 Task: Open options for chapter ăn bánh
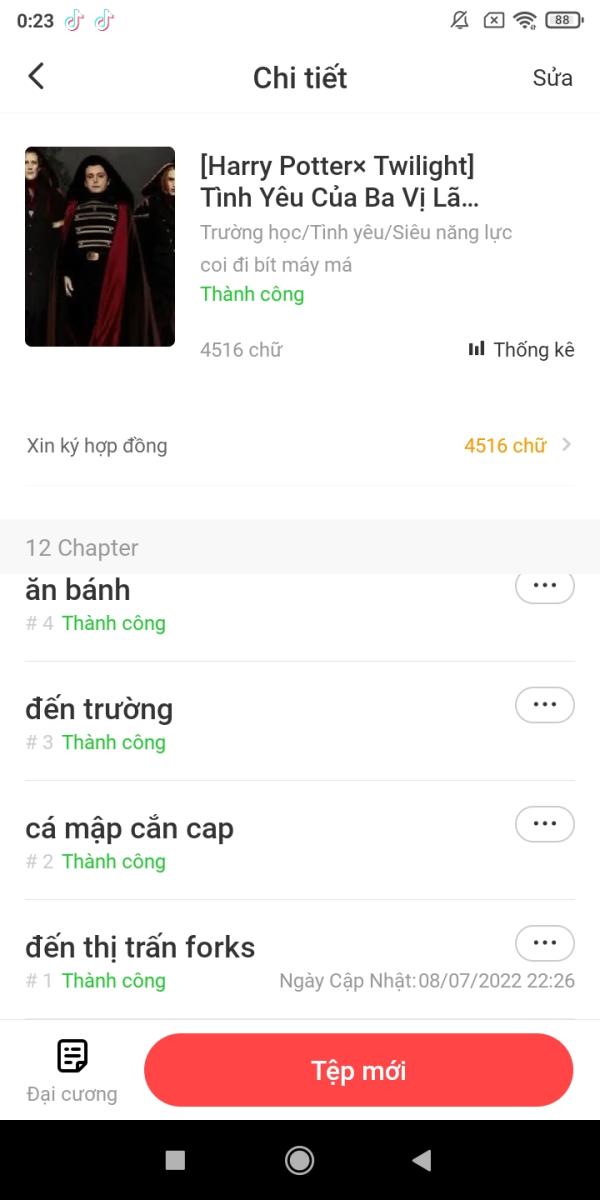point(544,587)
